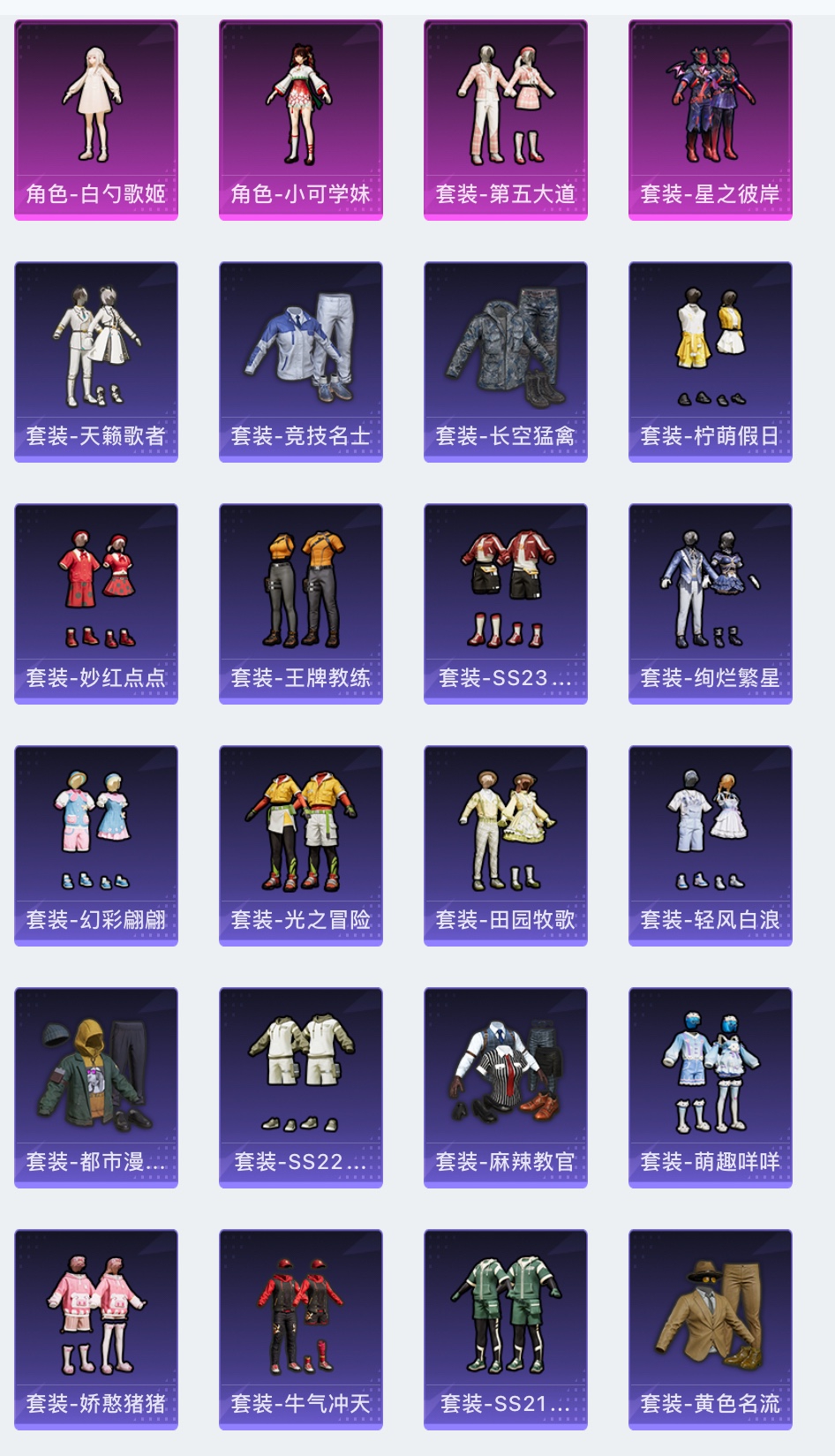View the 套装-田园牧歌 item
This screenshot has height=1456, width=835.
506,846
